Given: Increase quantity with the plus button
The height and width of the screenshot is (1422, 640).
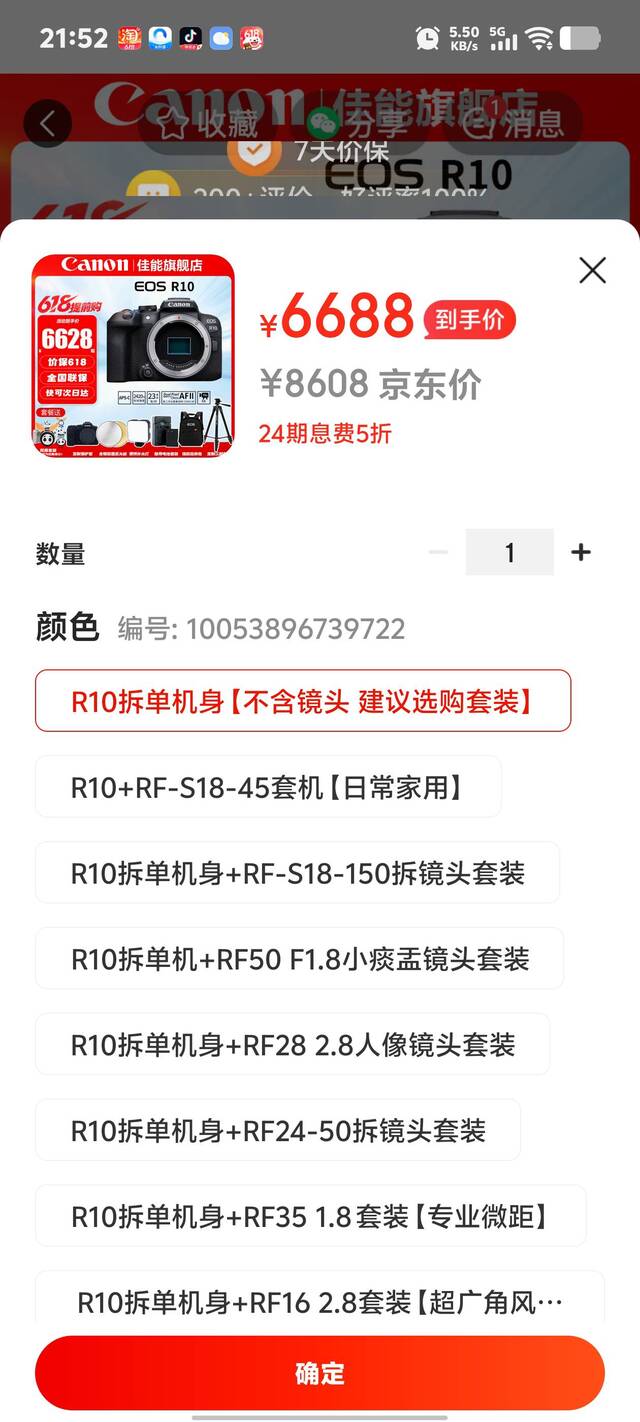Looking at the screenshot, I should pos(581,552).
